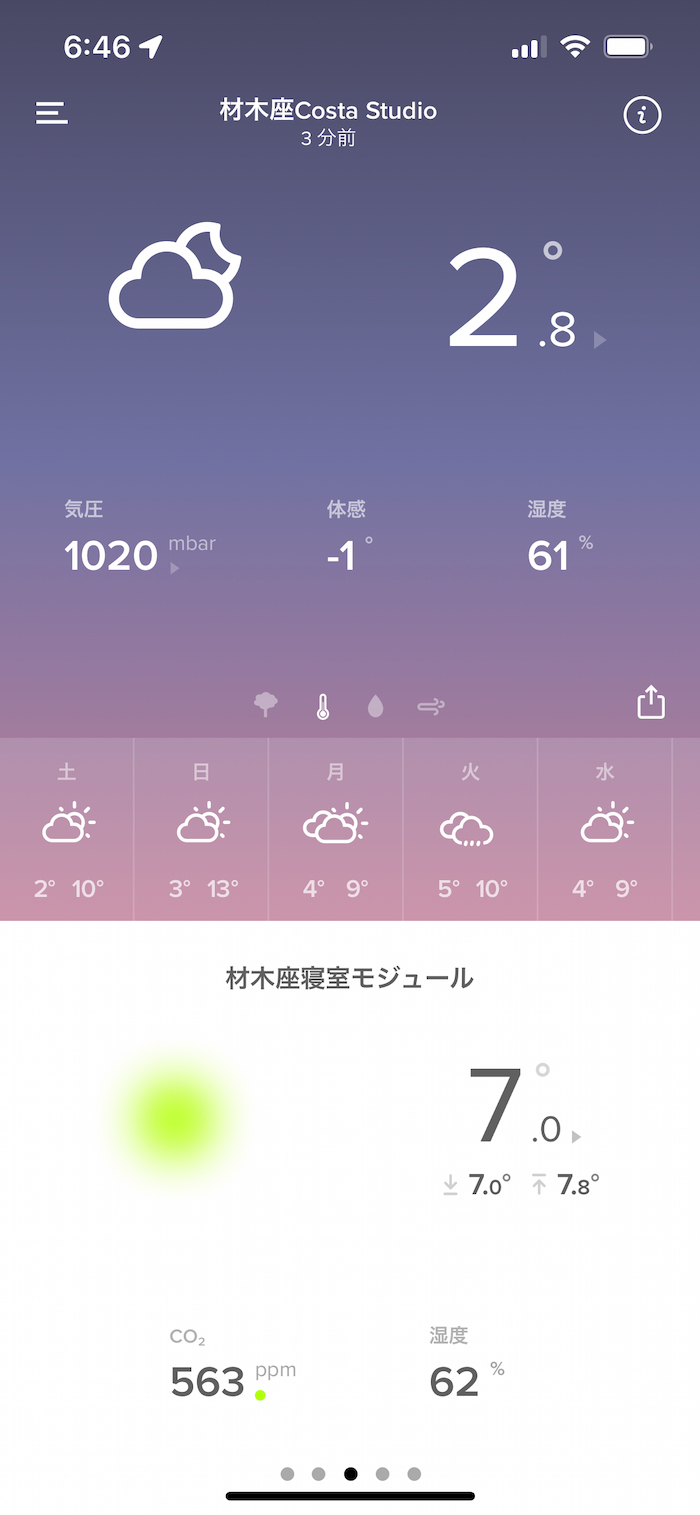This screenshot has width=700, height=1515.
Task: Open indoor temperature 7.0° graph
Action: (x=520, y=1108)
